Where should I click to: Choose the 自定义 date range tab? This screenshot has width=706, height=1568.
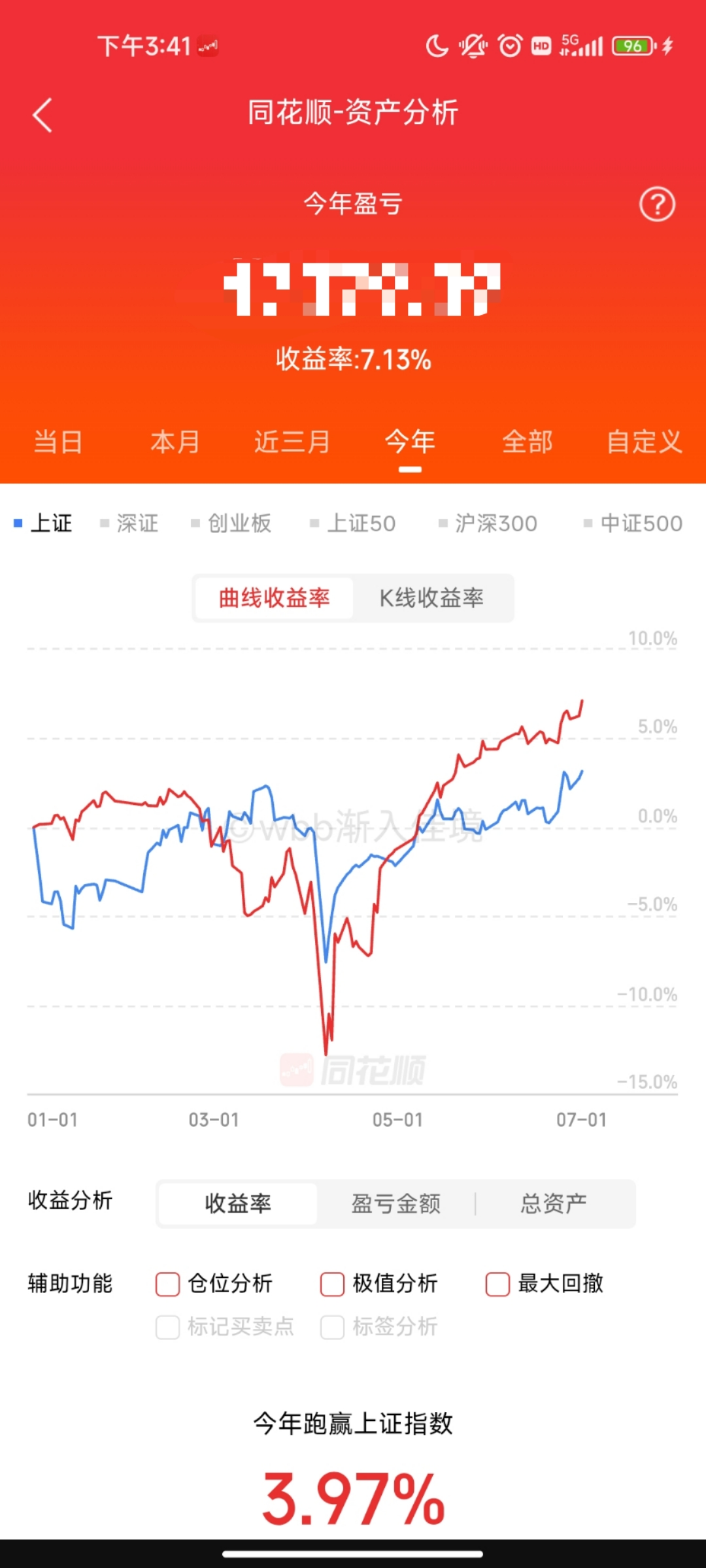coord(644,442)
